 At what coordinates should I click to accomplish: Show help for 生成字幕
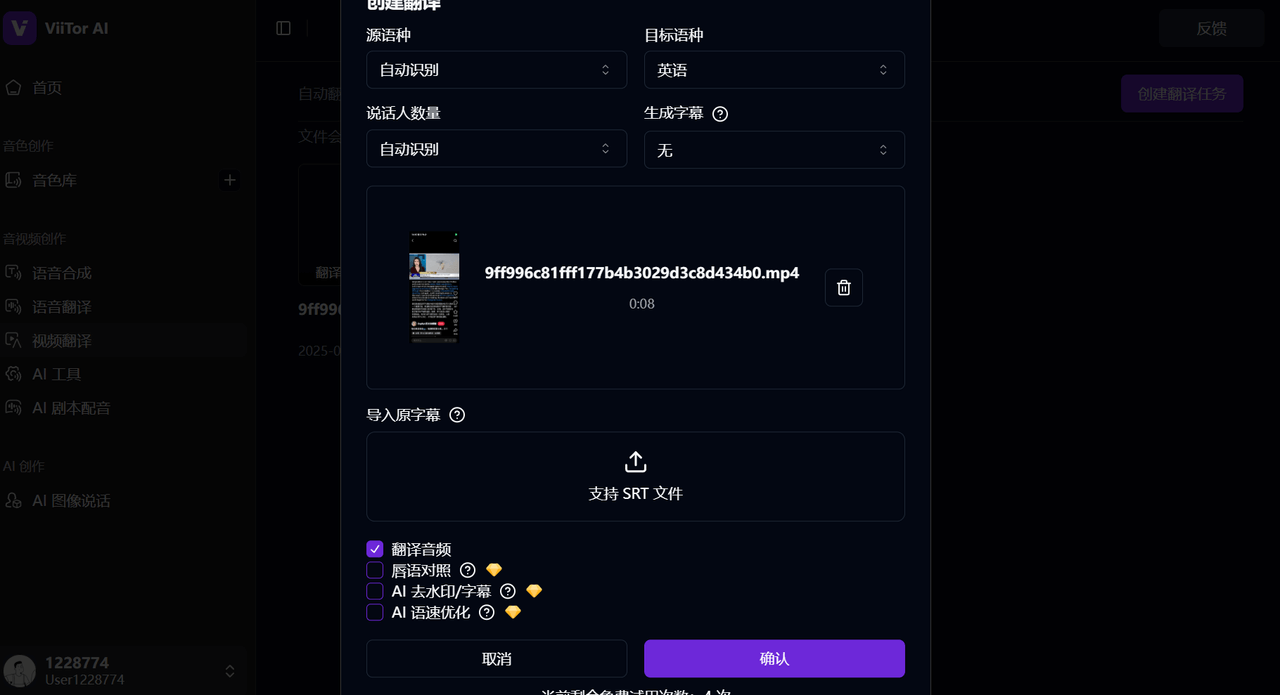pyautogui.click(x=720, y=114)
